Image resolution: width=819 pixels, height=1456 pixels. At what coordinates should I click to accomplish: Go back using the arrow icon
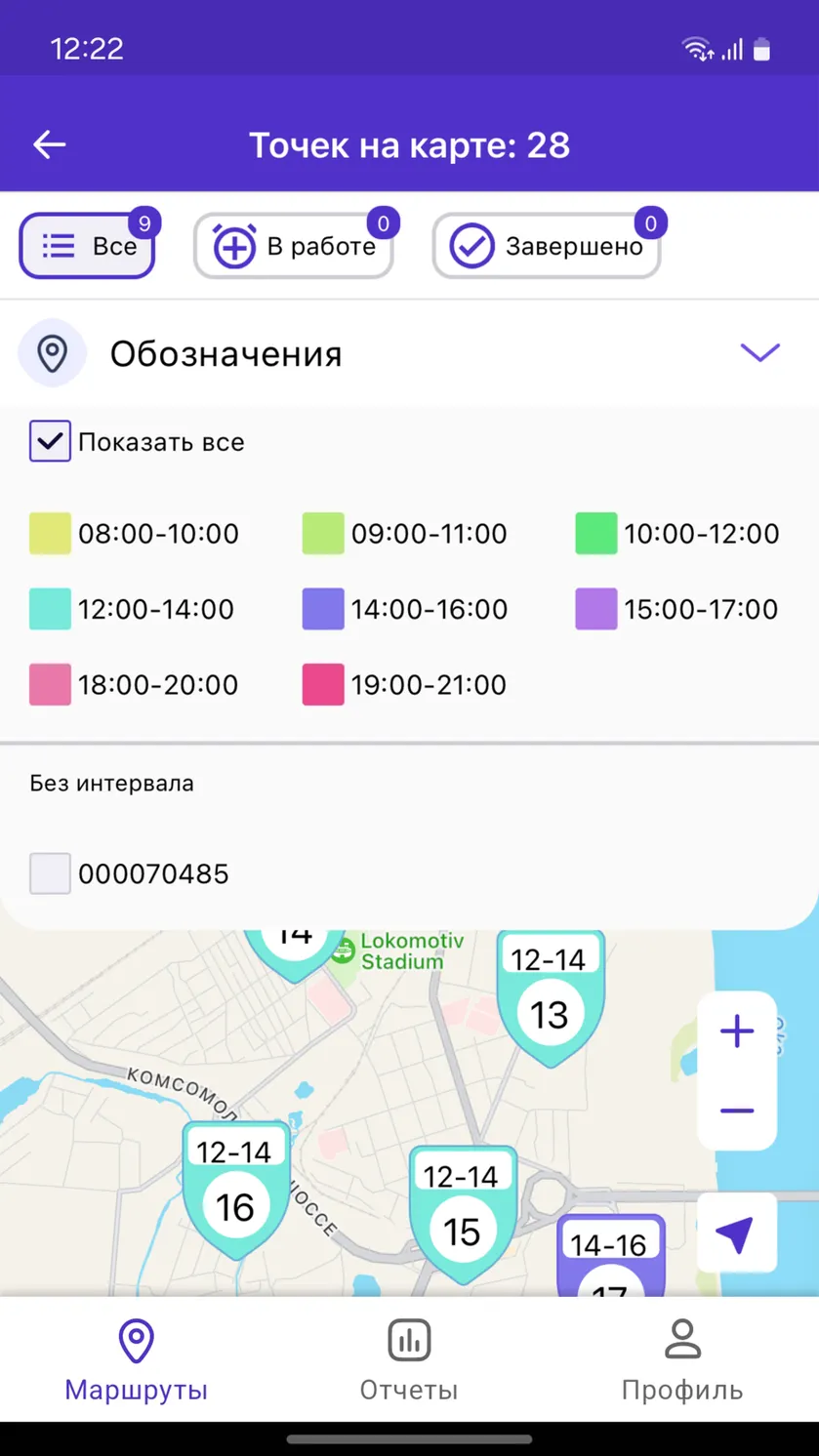pyautogui.click(x=49, y=144)
